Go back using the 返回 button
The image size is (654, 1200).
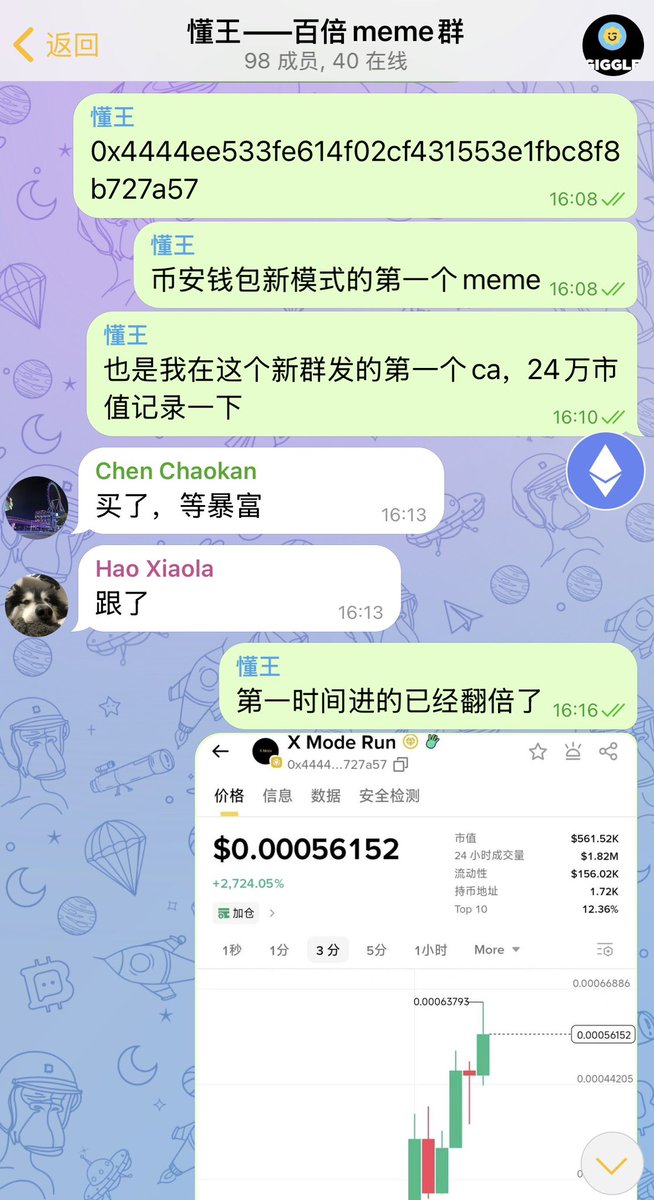click(56, 44)
